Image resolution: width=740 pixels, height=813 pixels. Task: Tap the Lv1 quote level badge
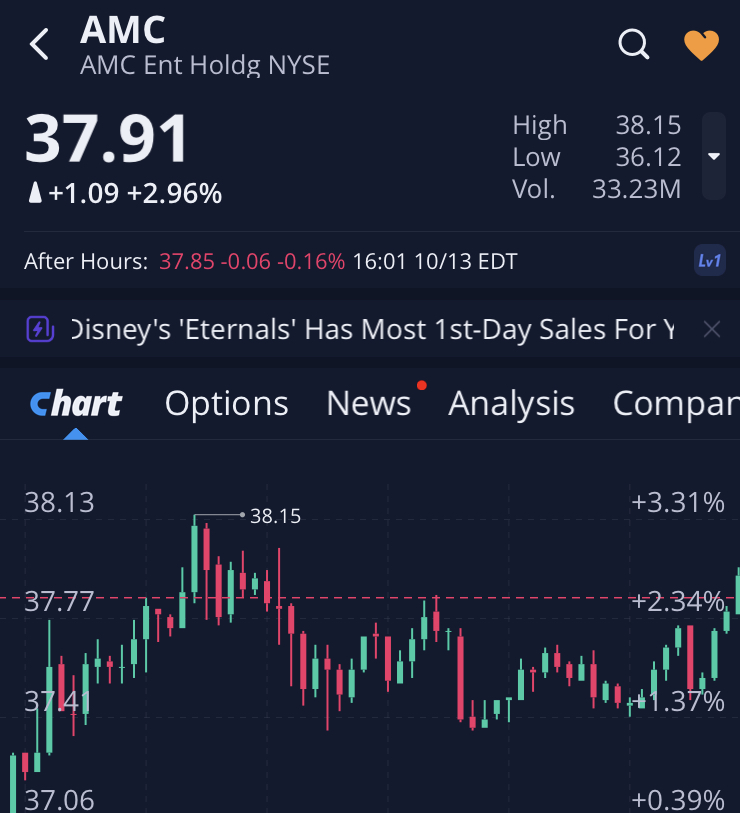pyautogui.click(x=709, y=261)
